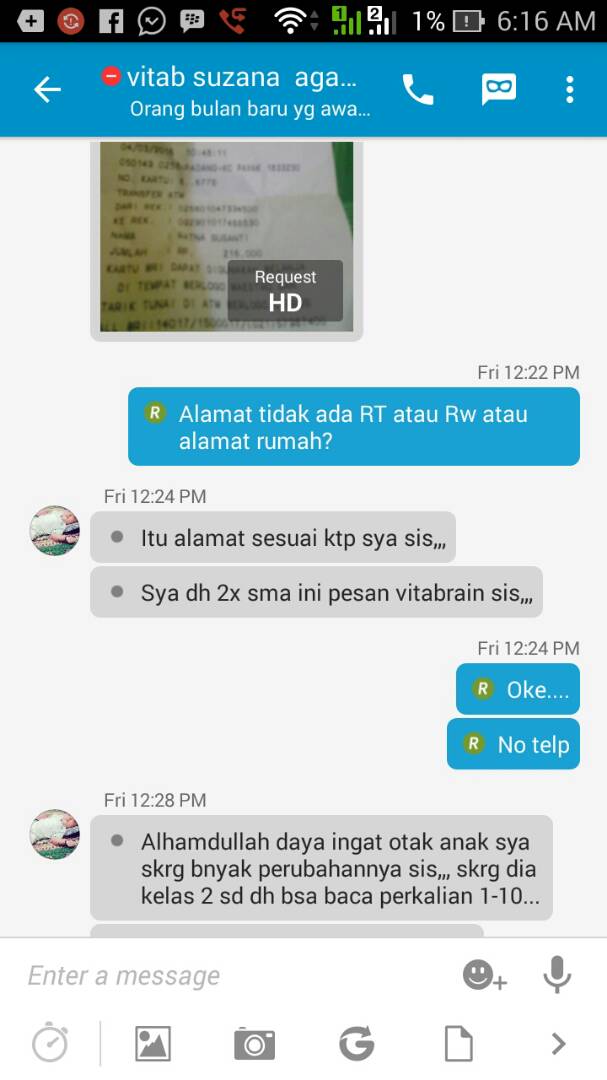The width and height of the screenshot is (607, 1080).
Task: Tap the Enter a message field
Action: (x=230, y=976)
